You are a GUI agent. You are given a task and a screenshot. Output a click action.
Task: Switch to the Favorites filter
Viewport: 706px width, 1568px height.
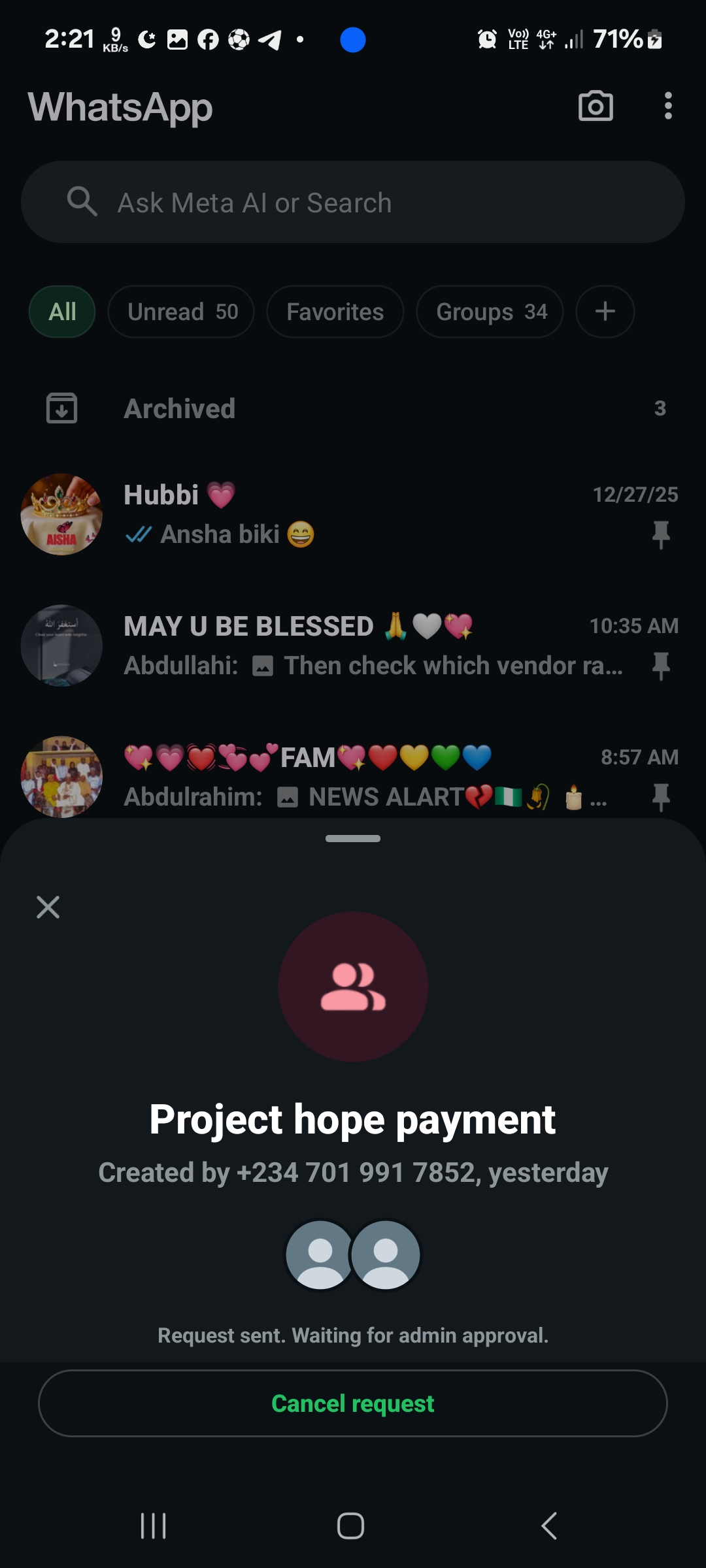pyautogui.click(x=335, y=312)
